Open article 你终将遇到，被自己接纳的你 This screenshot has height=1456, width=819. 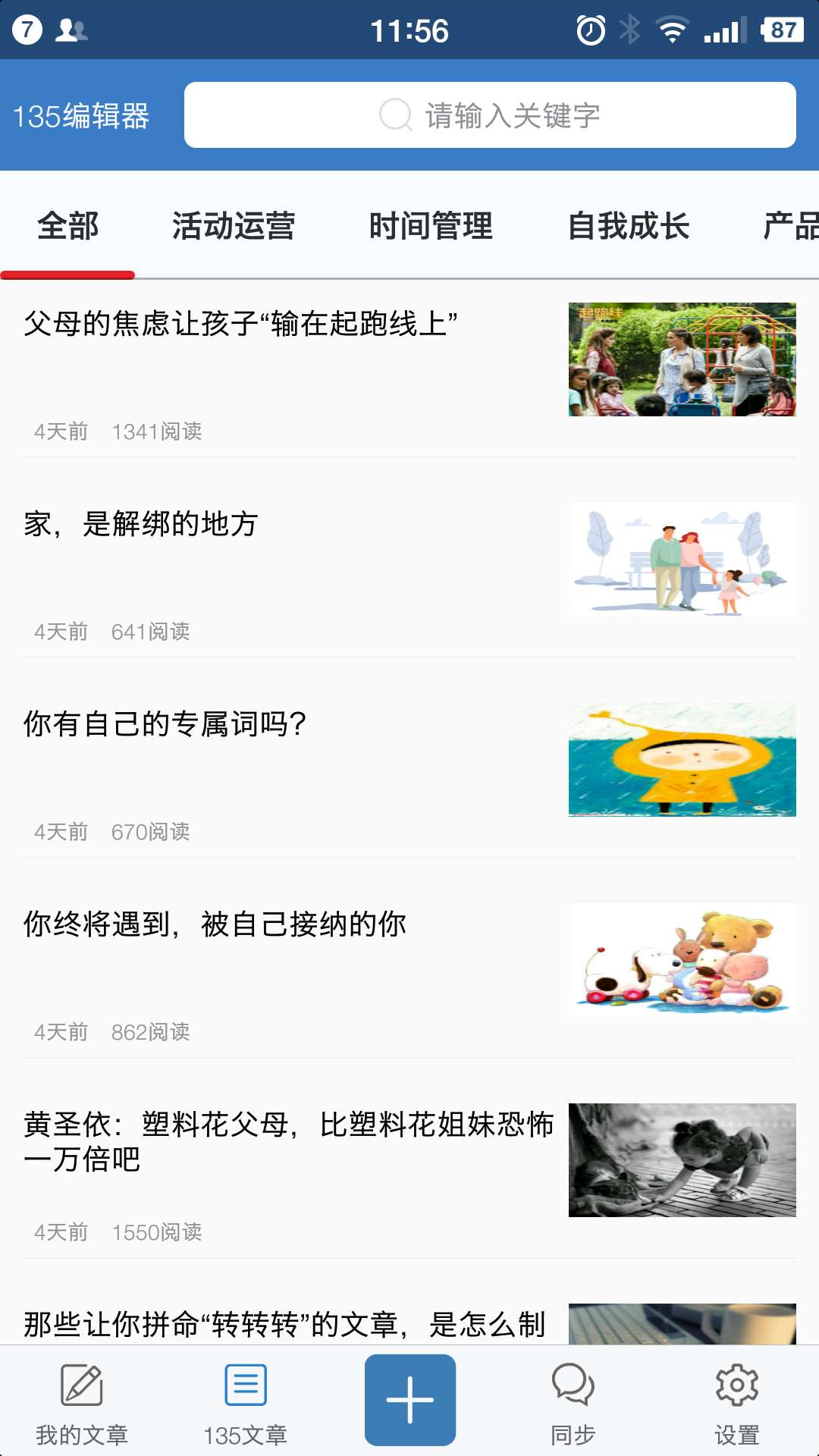tap(215, 925)
